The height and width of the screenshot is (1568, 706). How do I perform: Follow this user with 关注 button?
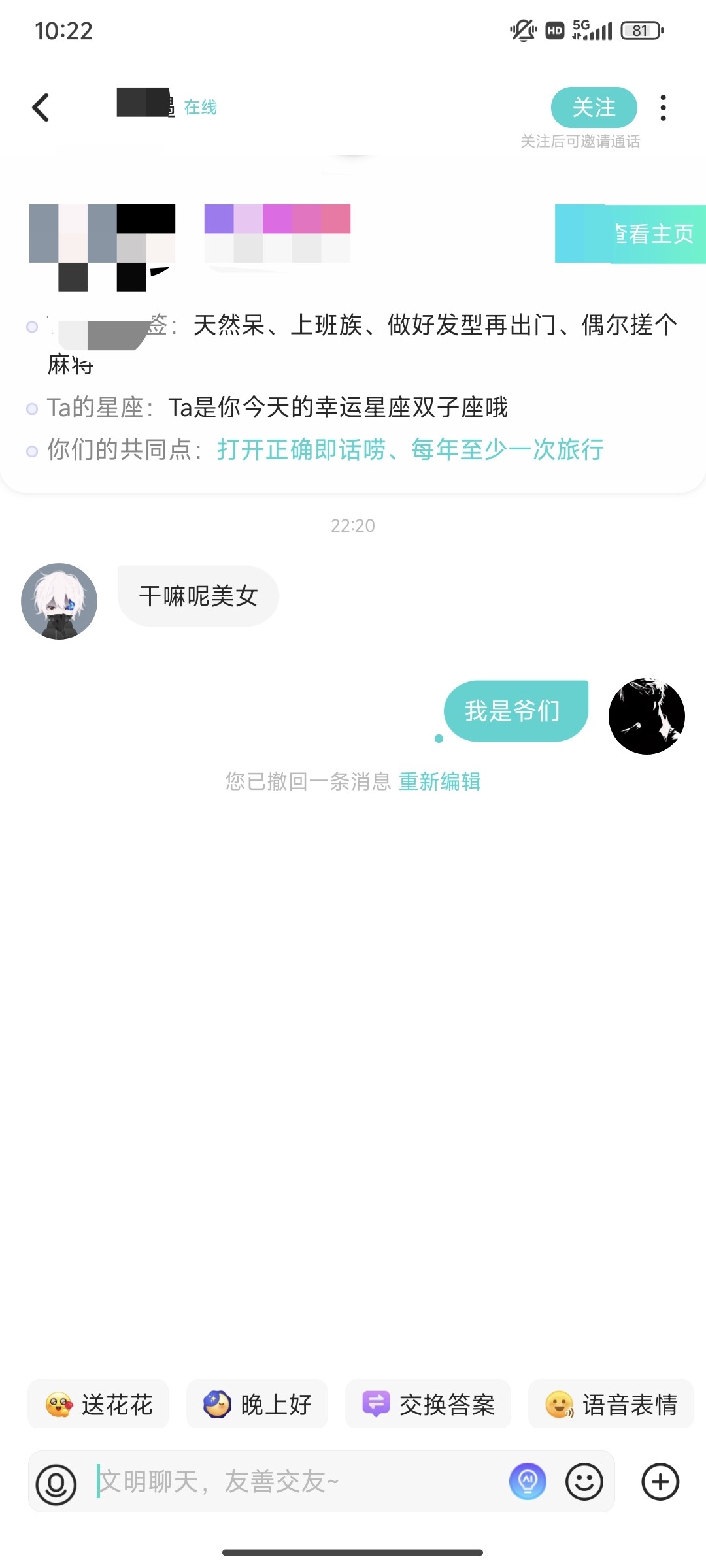594,107
